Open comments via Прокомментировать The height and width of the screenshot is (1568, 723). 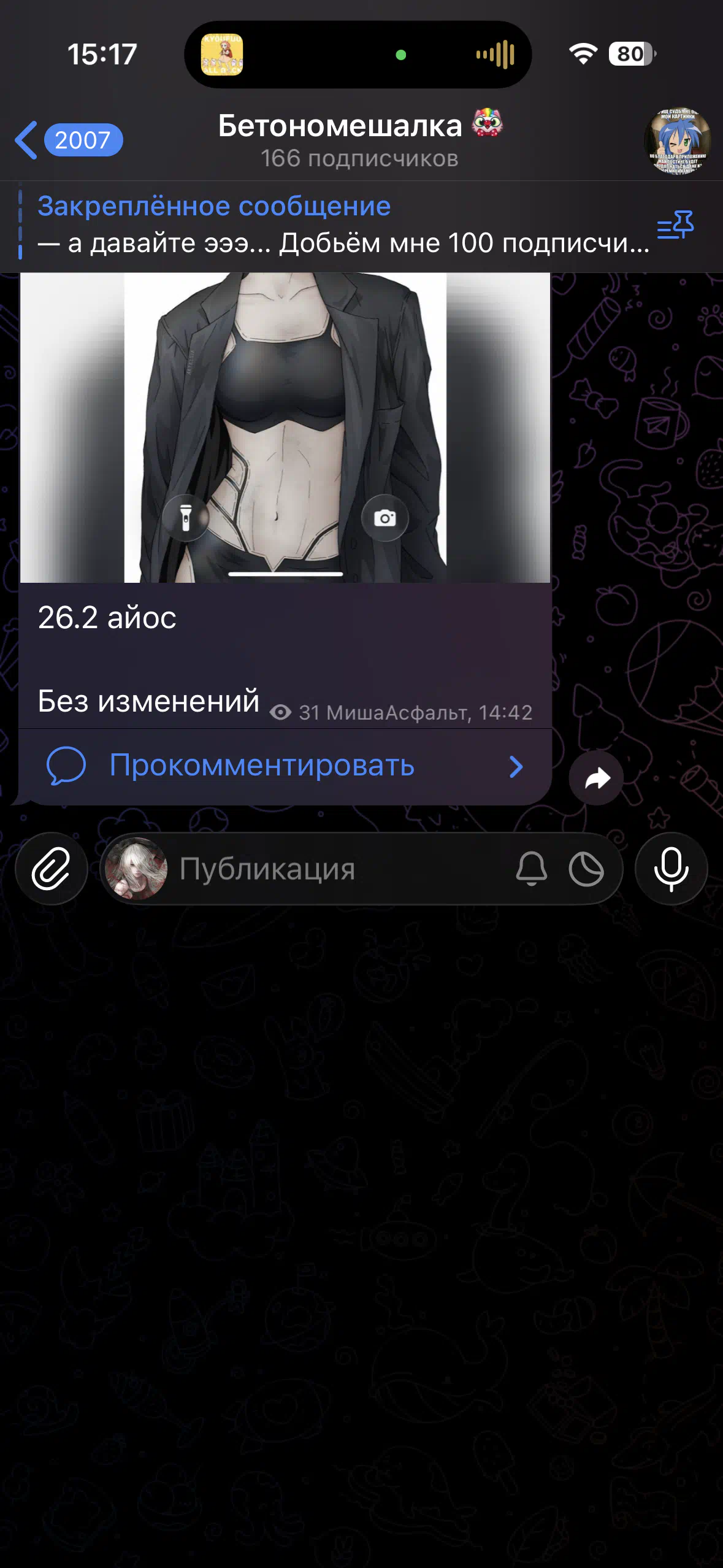point(285,766)
